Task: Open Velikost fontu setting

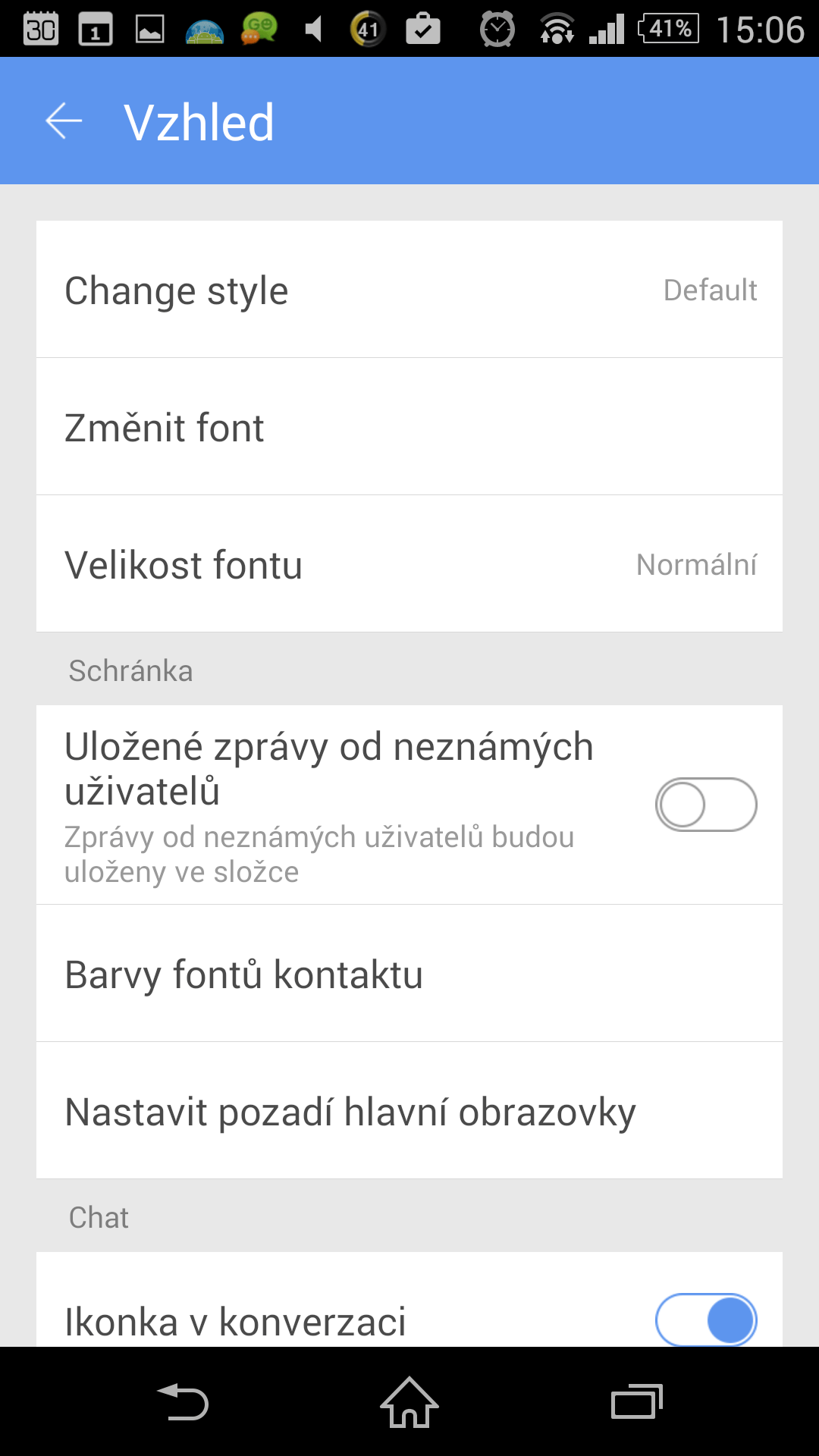Action: coord(409,563)
